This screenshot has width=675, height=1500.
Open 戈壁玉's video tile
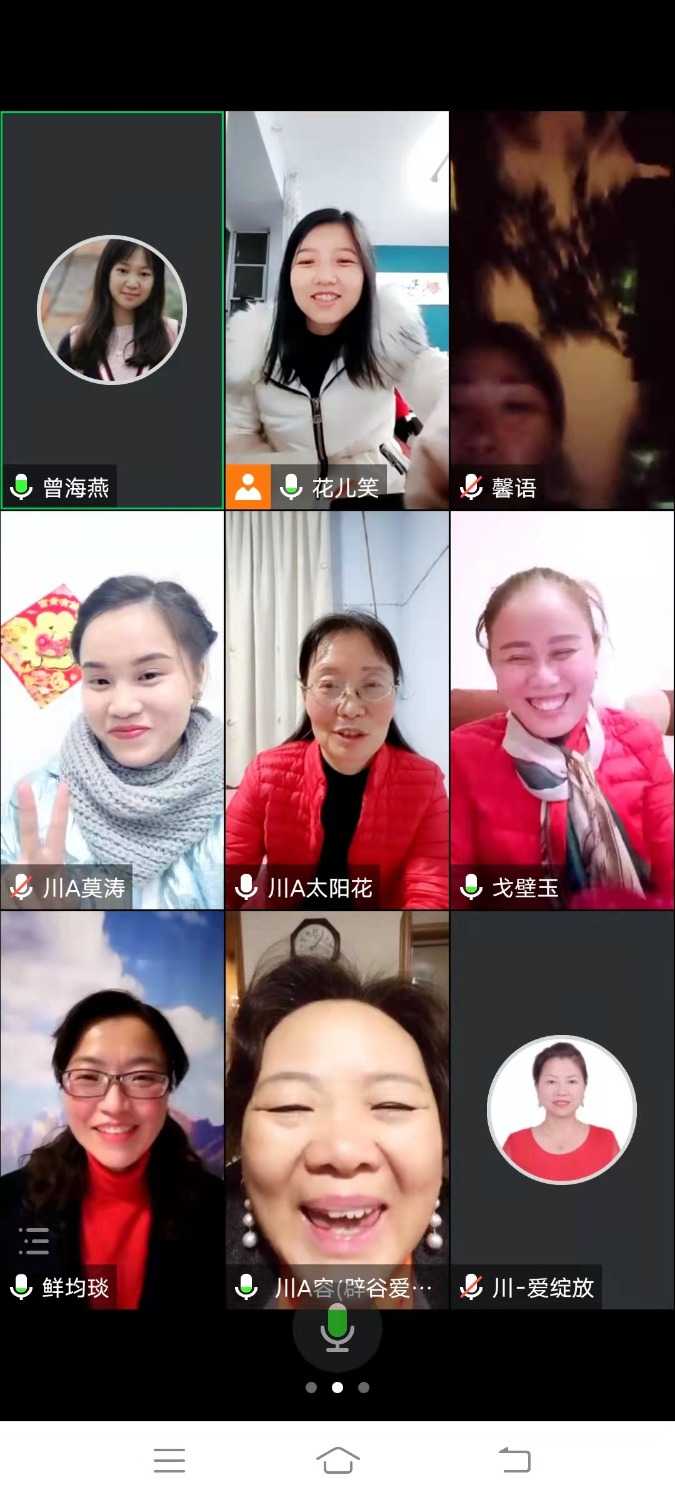click(x=562, y=710)
